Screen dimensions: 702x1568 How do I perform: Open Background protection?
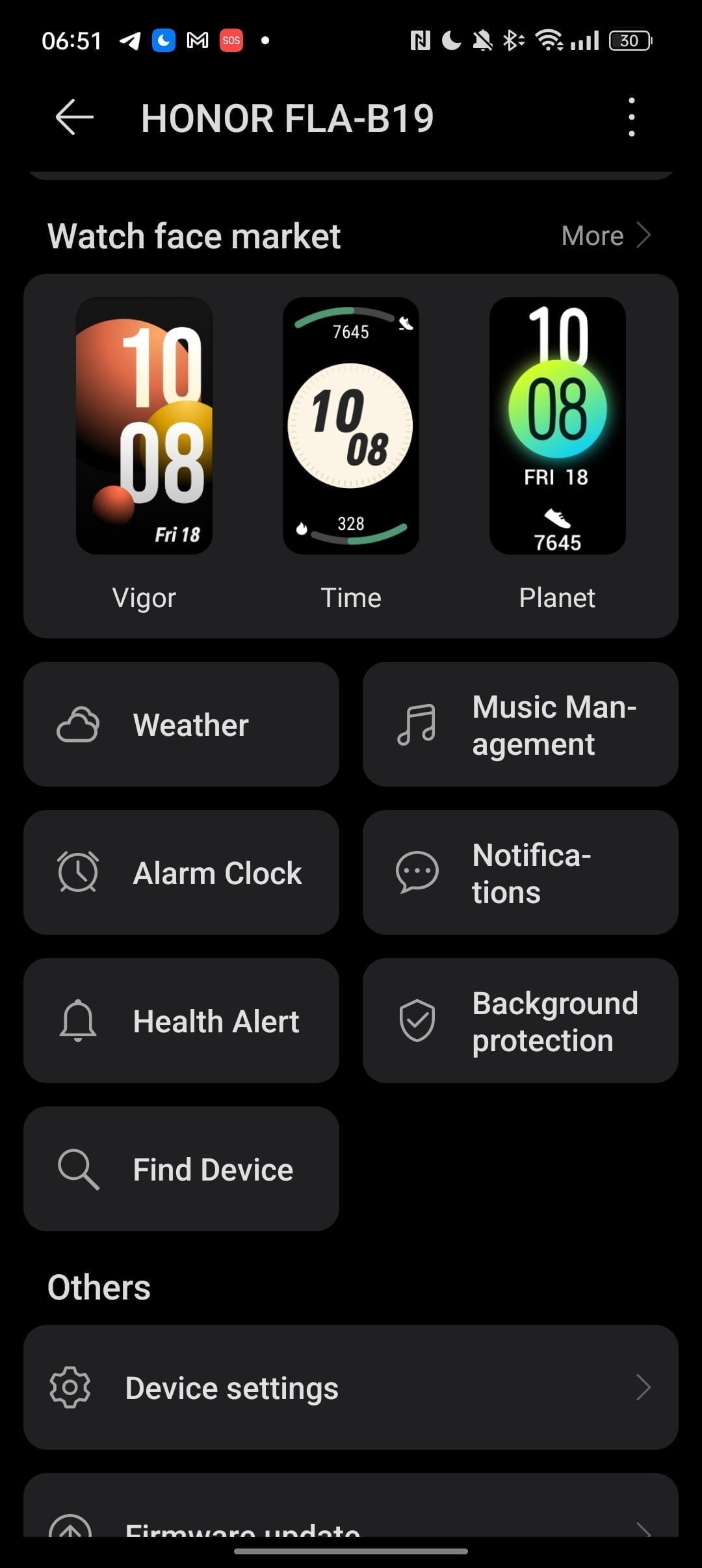coord(520,1021)
